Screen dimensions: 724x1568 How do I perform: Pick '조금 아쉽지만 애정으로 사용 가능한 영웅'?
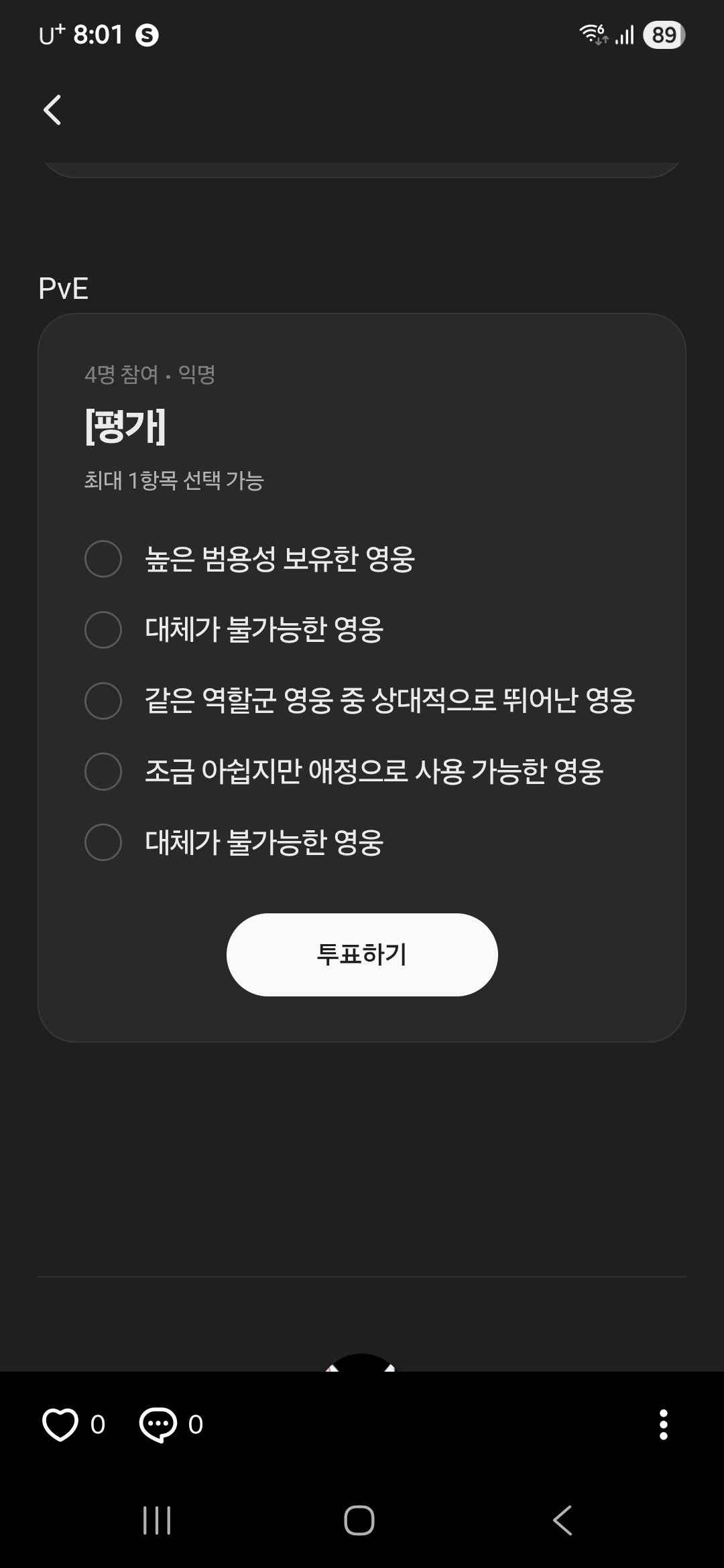[x=344, y=771]
